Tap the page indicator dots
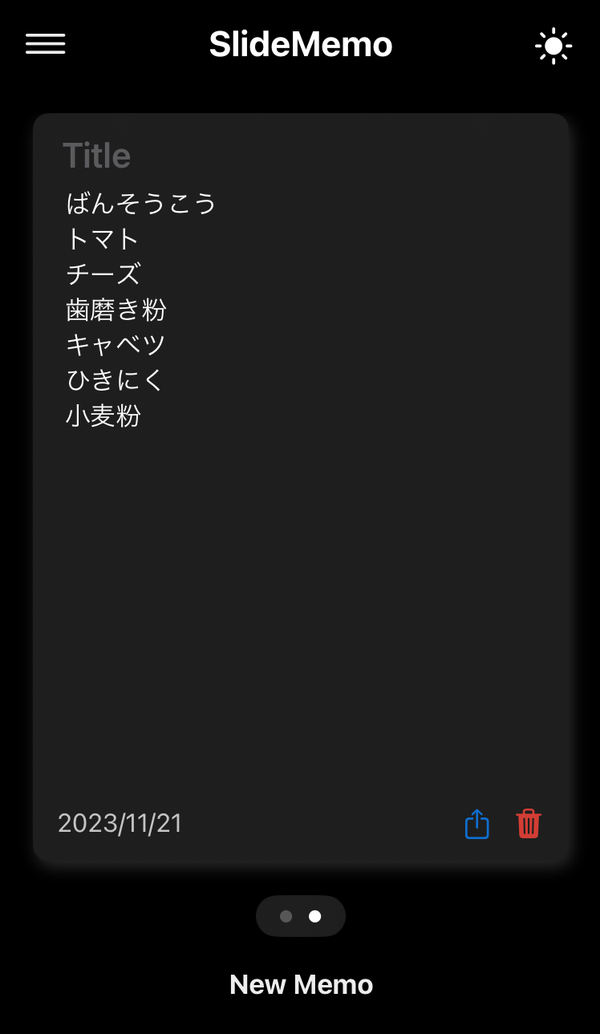 pyautogui.click(x=301, y=916)
